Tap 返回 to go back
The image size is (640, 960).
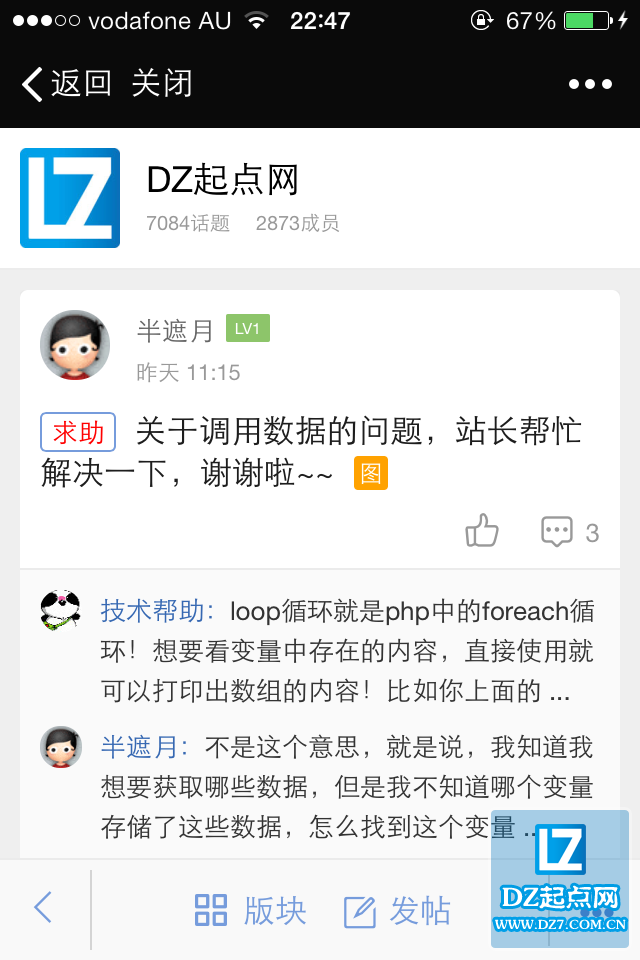click(x=67, y=84)
